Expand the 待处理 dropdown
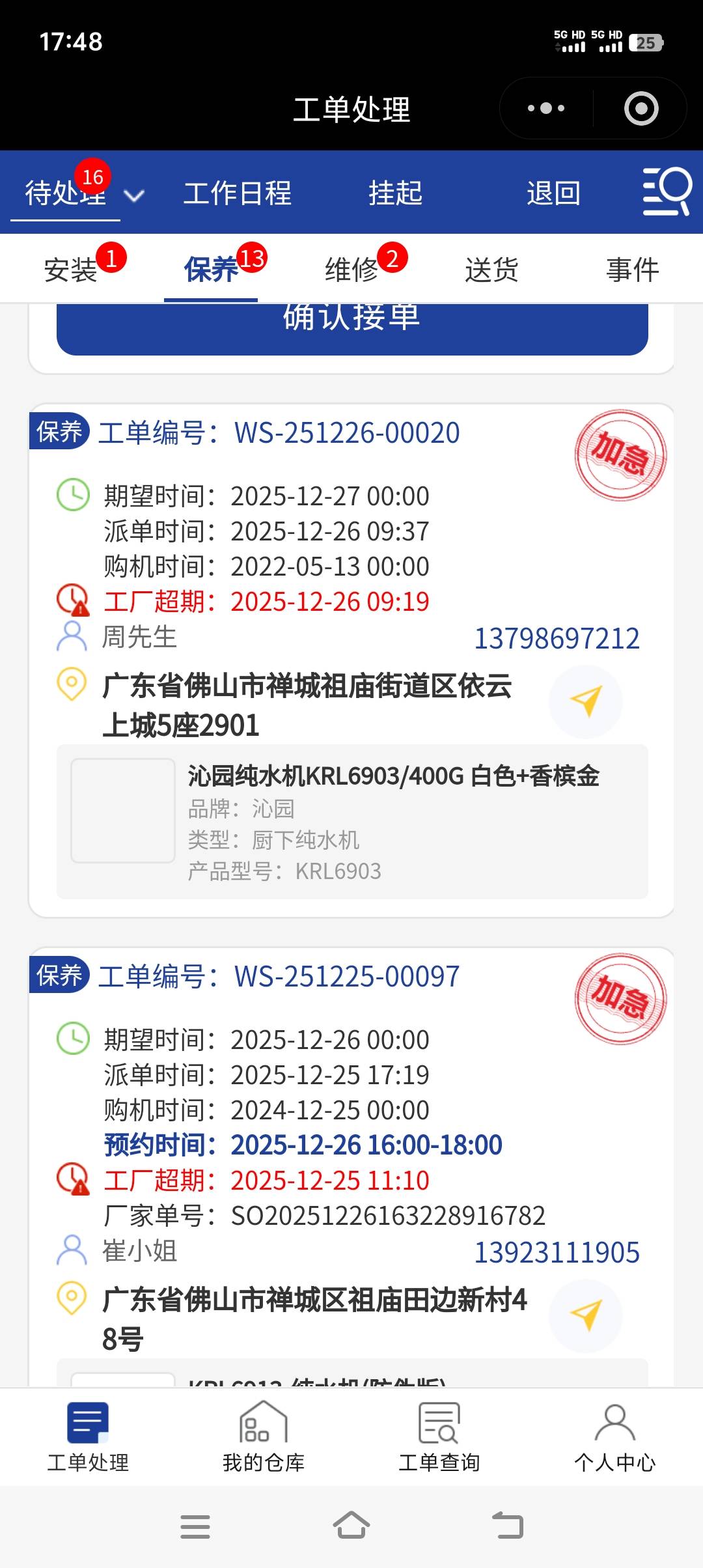 pyautogui.click(x=133, y=195)
